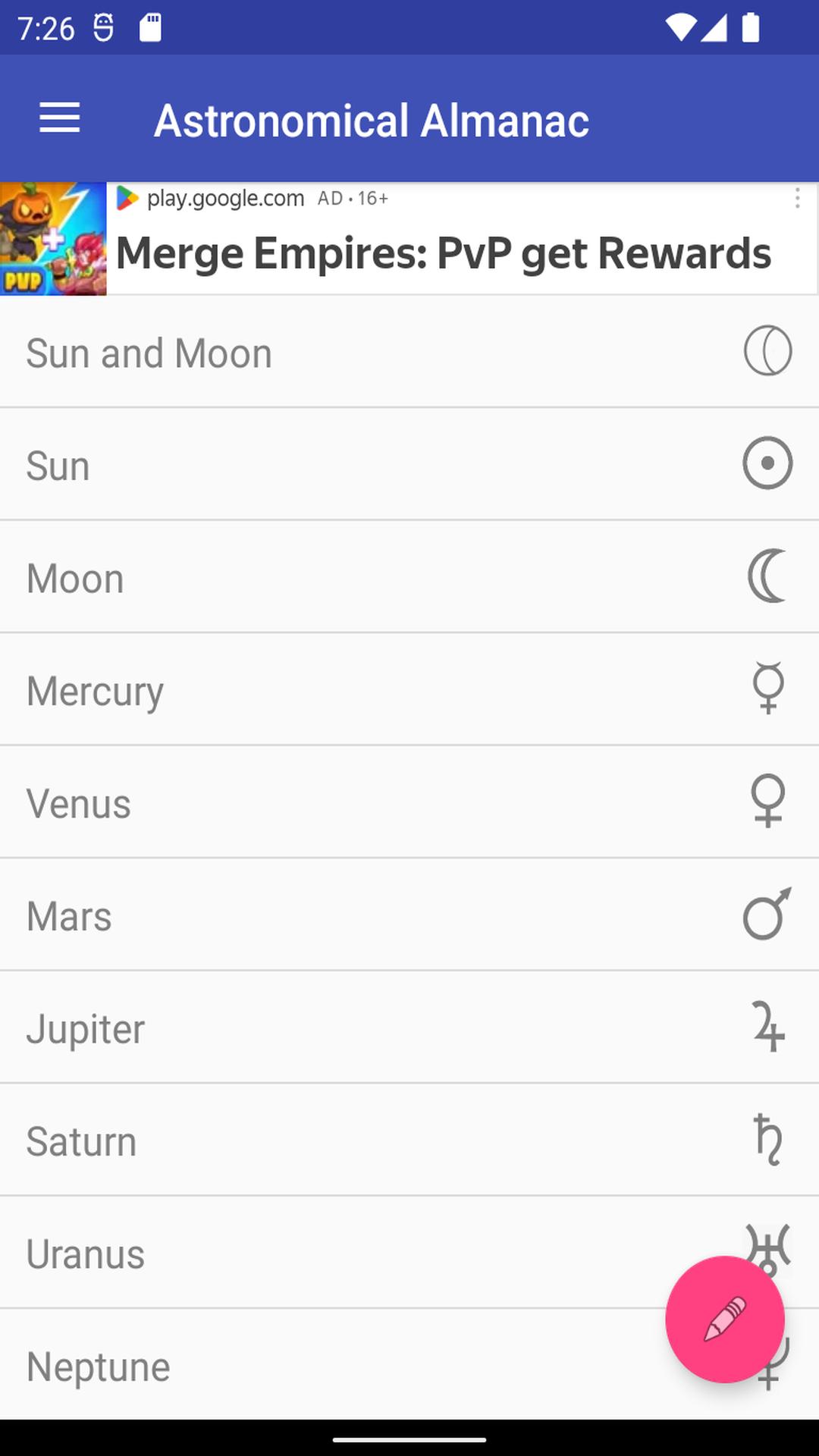The image size is (819, 1456).
Task: Select Mars from the list
Action: pos(409,915)
